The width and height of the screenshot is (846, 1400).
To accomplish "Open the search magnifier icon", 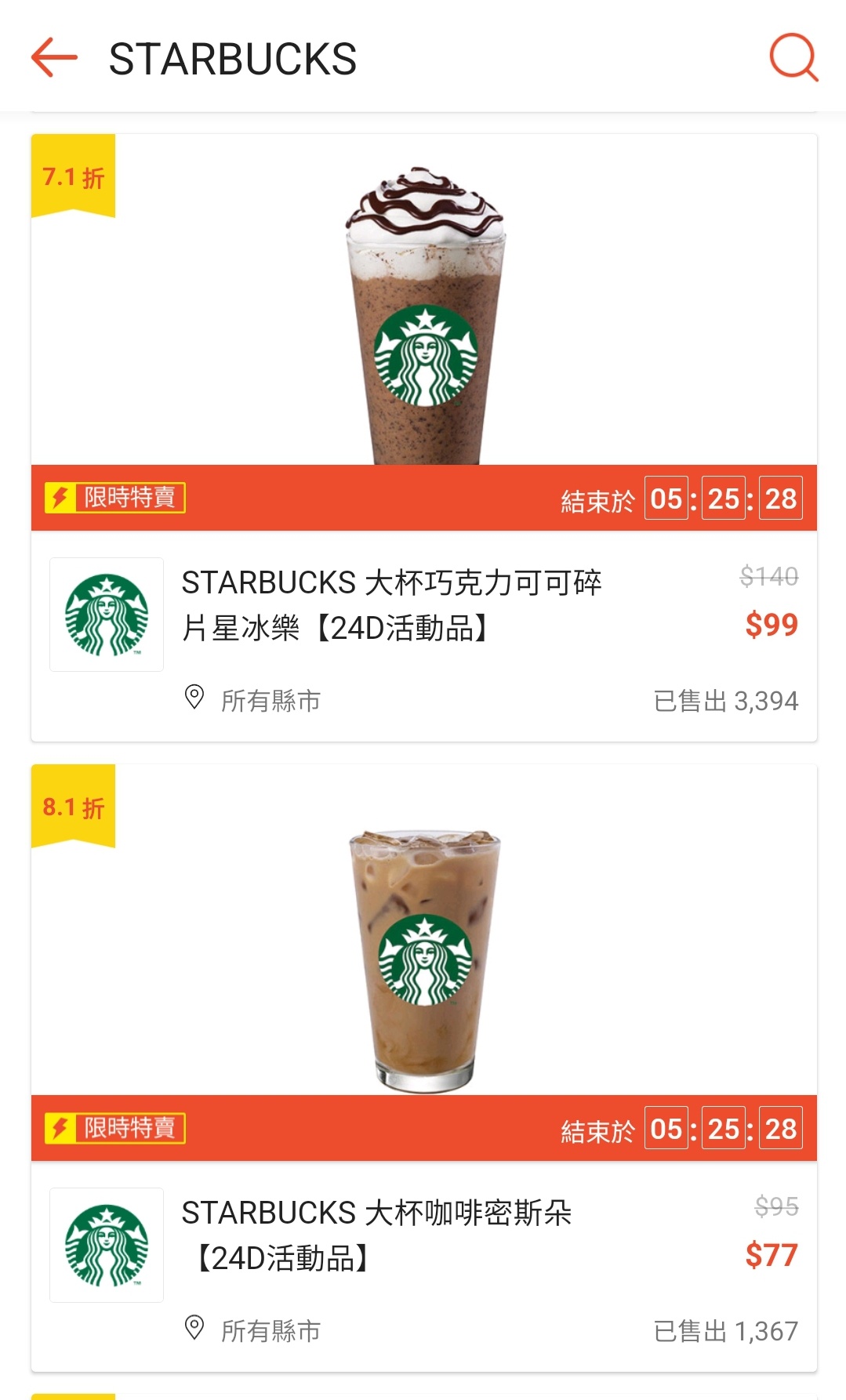I will pyautogui.click(x=793, y=57).
